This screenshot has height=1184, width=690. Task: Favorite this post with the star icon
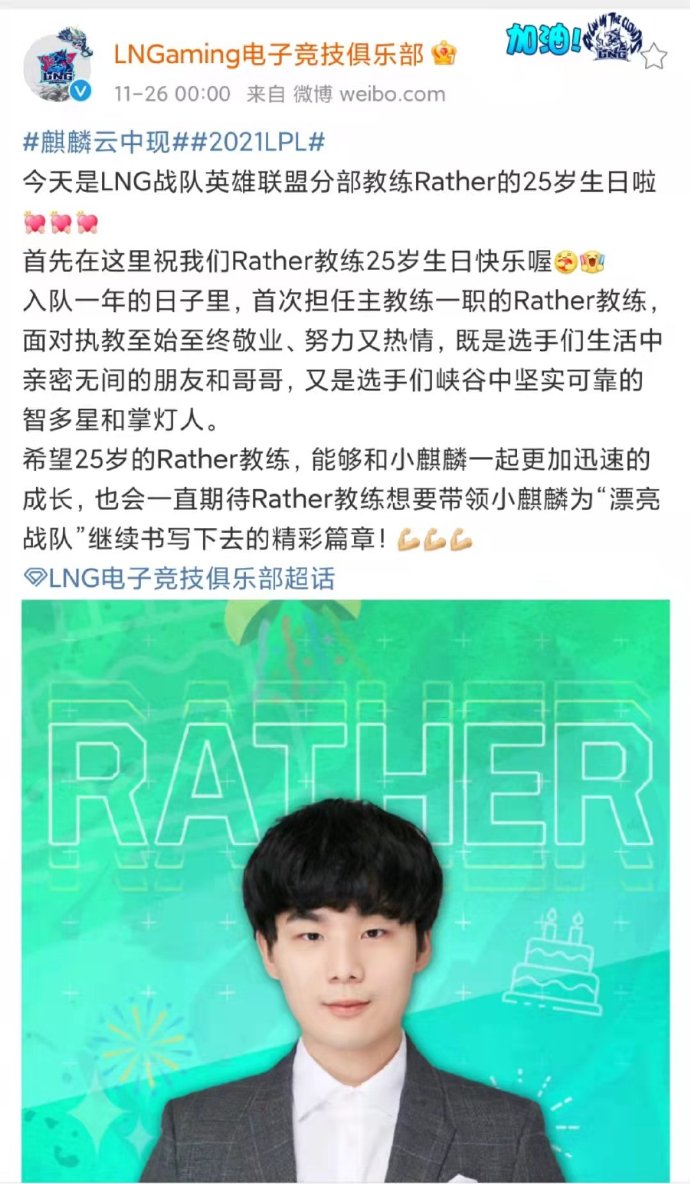pyautogui.click(x=653, y=56)
